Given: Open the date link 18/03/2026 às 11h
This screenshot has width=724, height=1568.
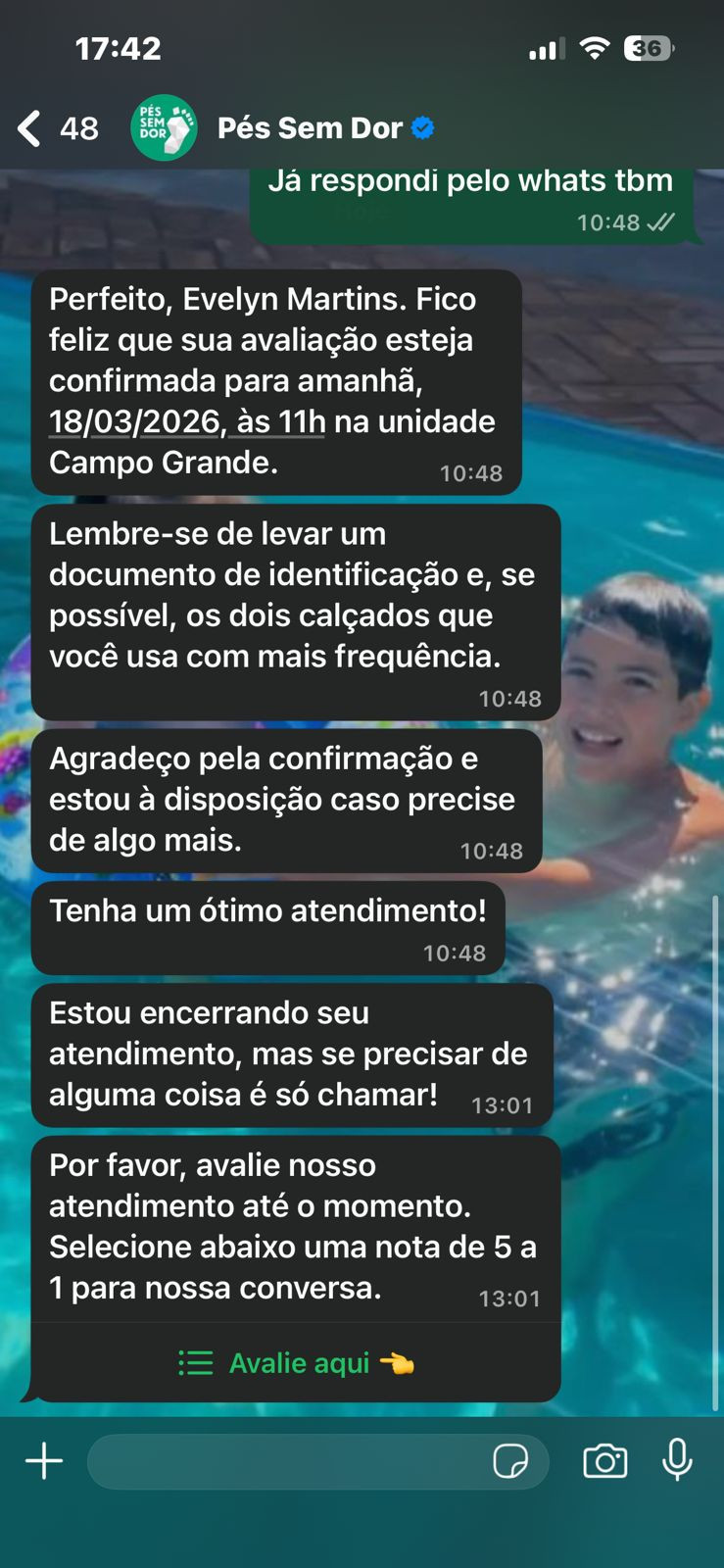Looking at the screenshot, I should pos(186,422).
